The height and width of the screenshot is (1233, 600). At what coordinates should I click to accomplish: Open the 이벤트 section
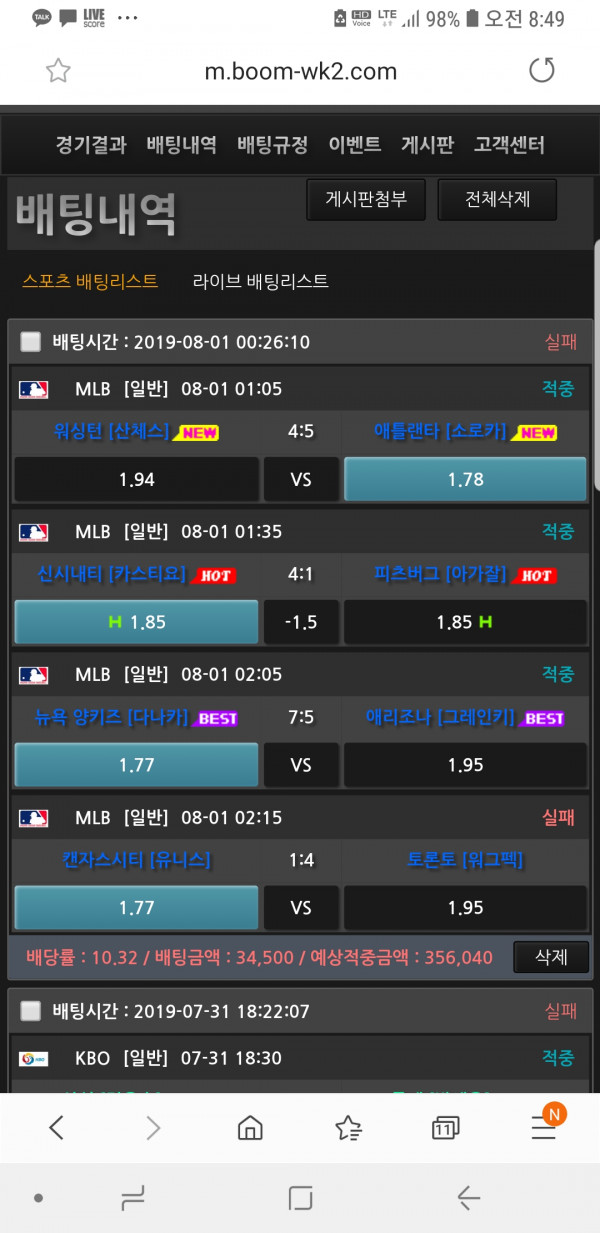(354, 145)
